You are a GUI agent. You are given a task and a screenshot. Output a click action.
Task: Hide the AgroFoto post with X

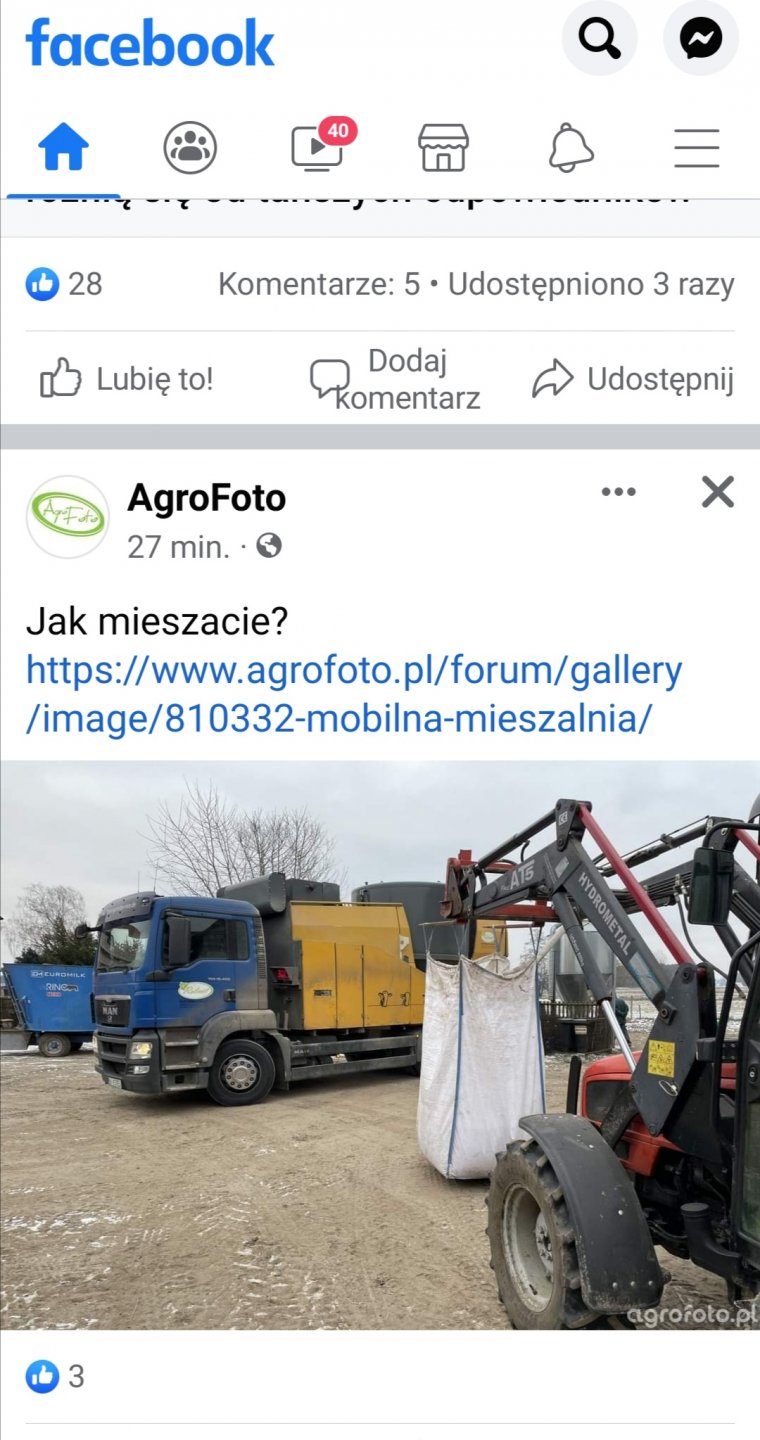click(x=717, y=492)
